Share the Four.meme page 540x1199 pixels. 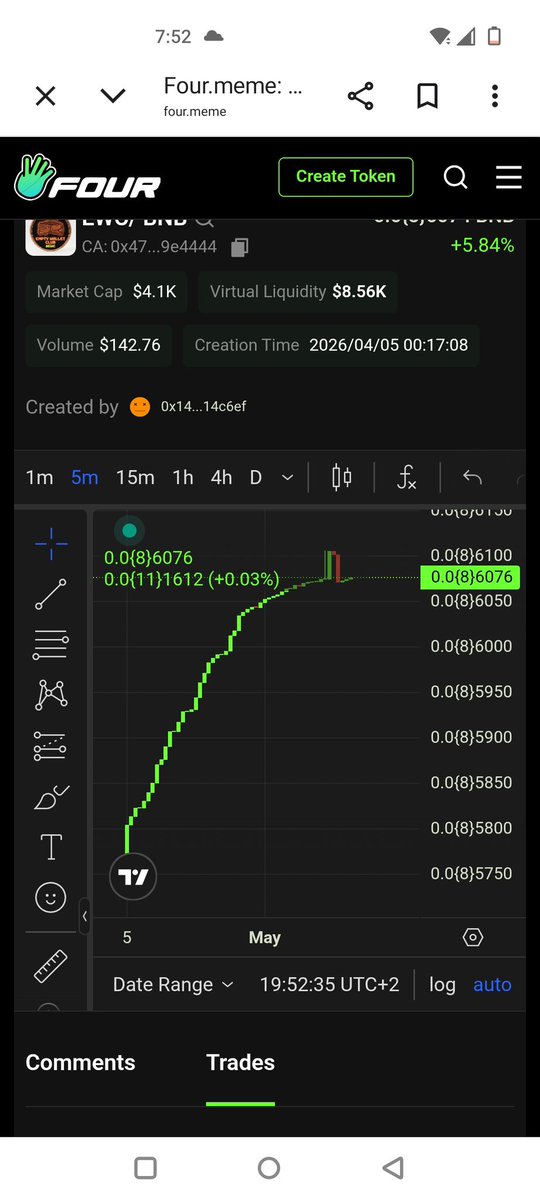(x=360, y=96)
